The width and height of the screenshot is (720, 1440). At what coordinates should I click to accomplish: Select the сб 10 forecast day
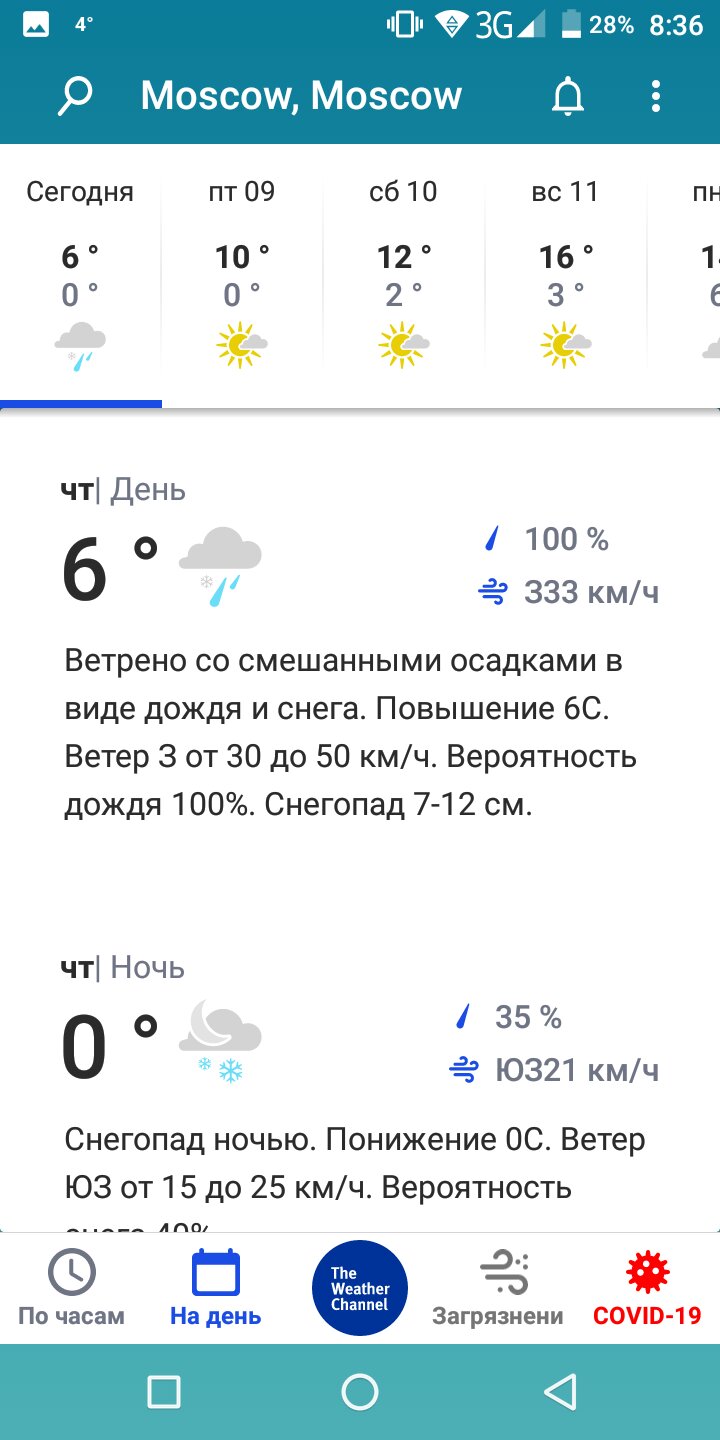[x=404, y=275]
